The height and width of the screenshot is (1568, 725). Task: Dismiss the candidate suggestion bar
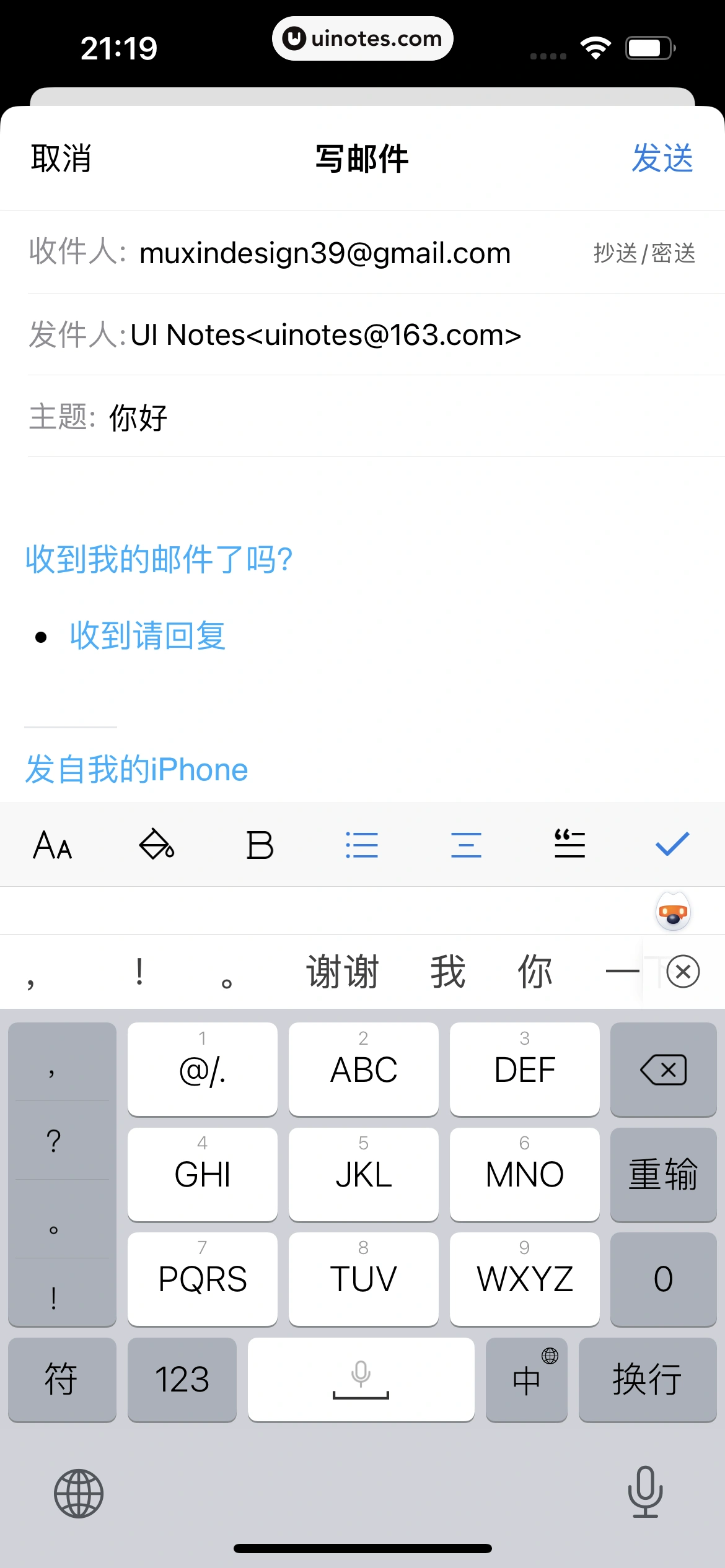coord(683,972)
